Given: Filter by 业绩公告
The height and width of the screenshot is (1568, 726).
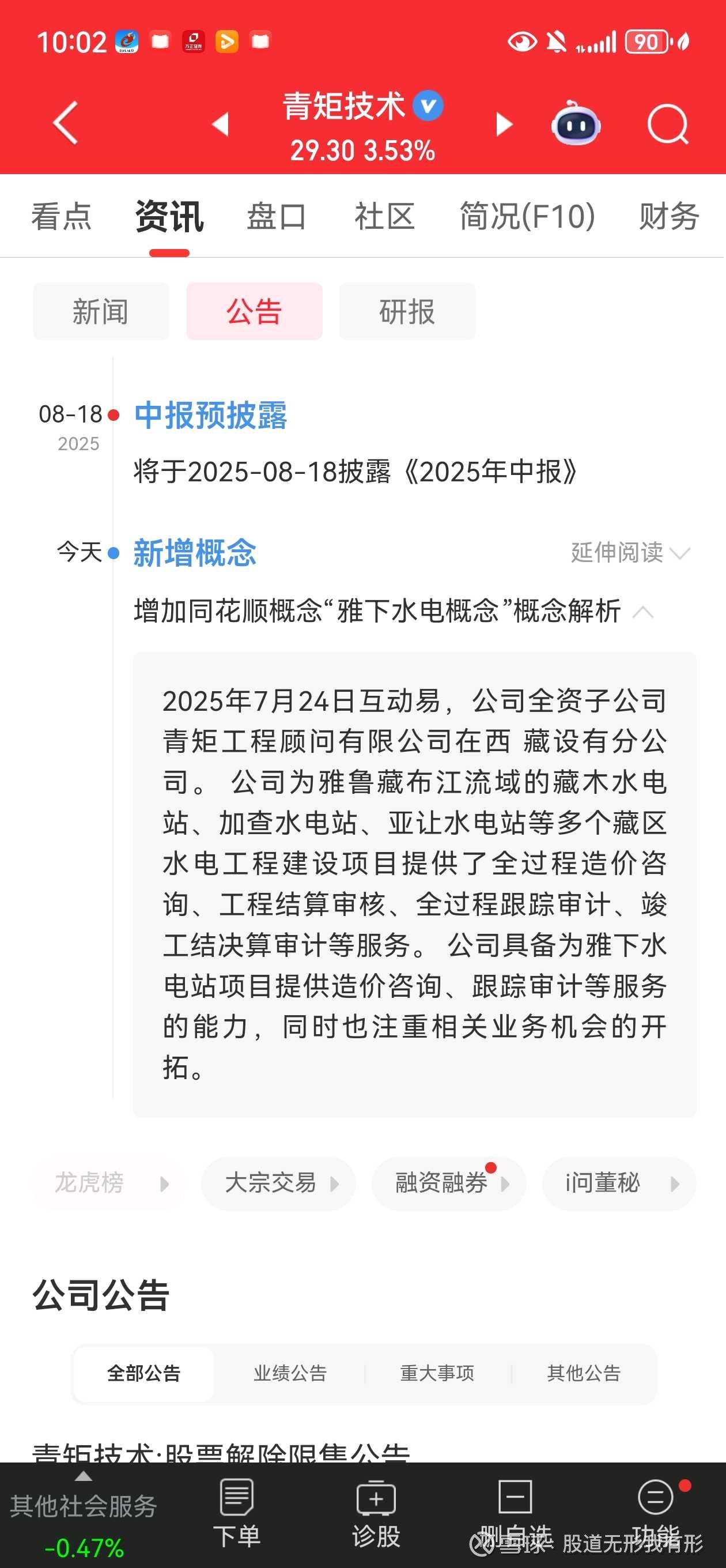Looking at the screenshot, I should pos(290,1373).
